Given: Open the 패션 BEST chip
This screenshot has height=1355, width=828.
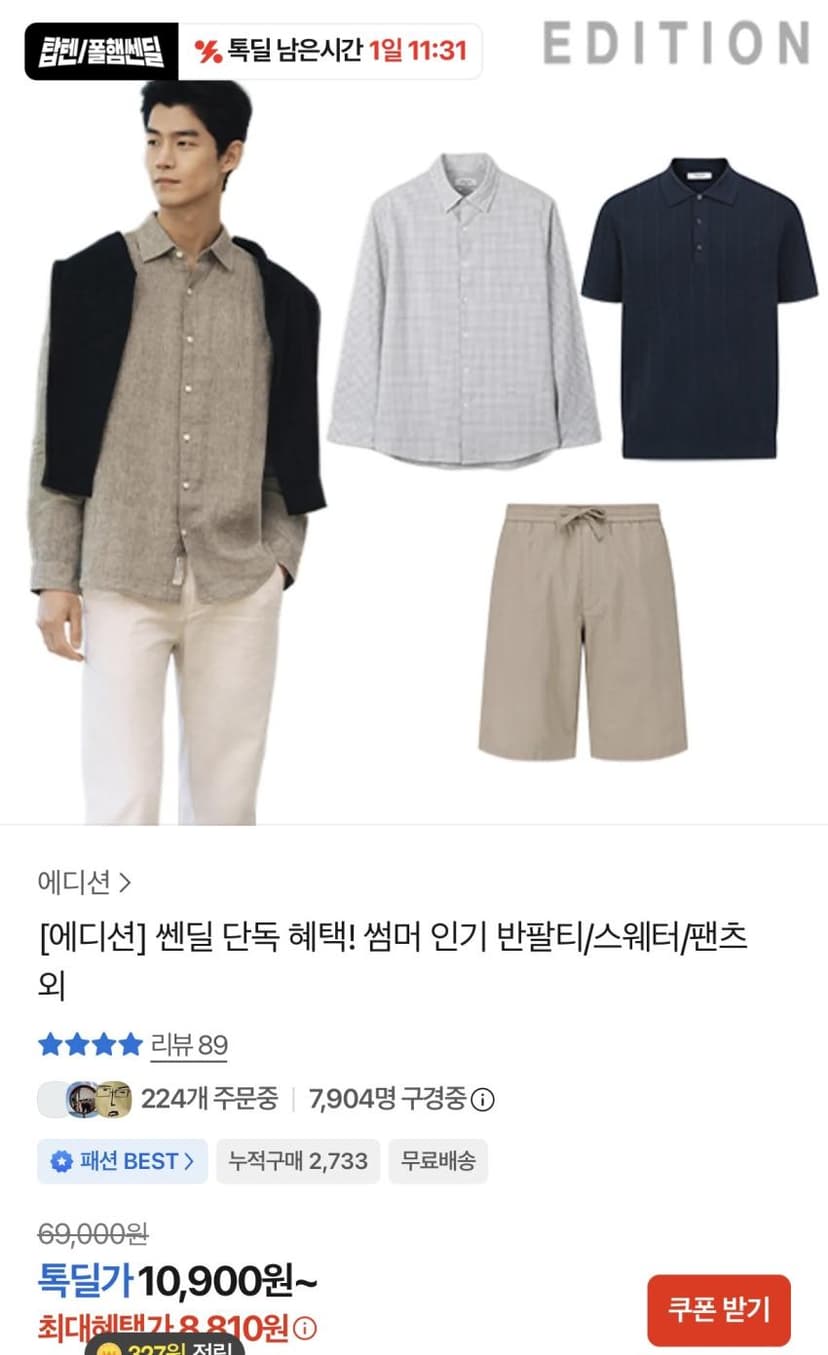Looking at the screenshot, I should click(122, 1161).
